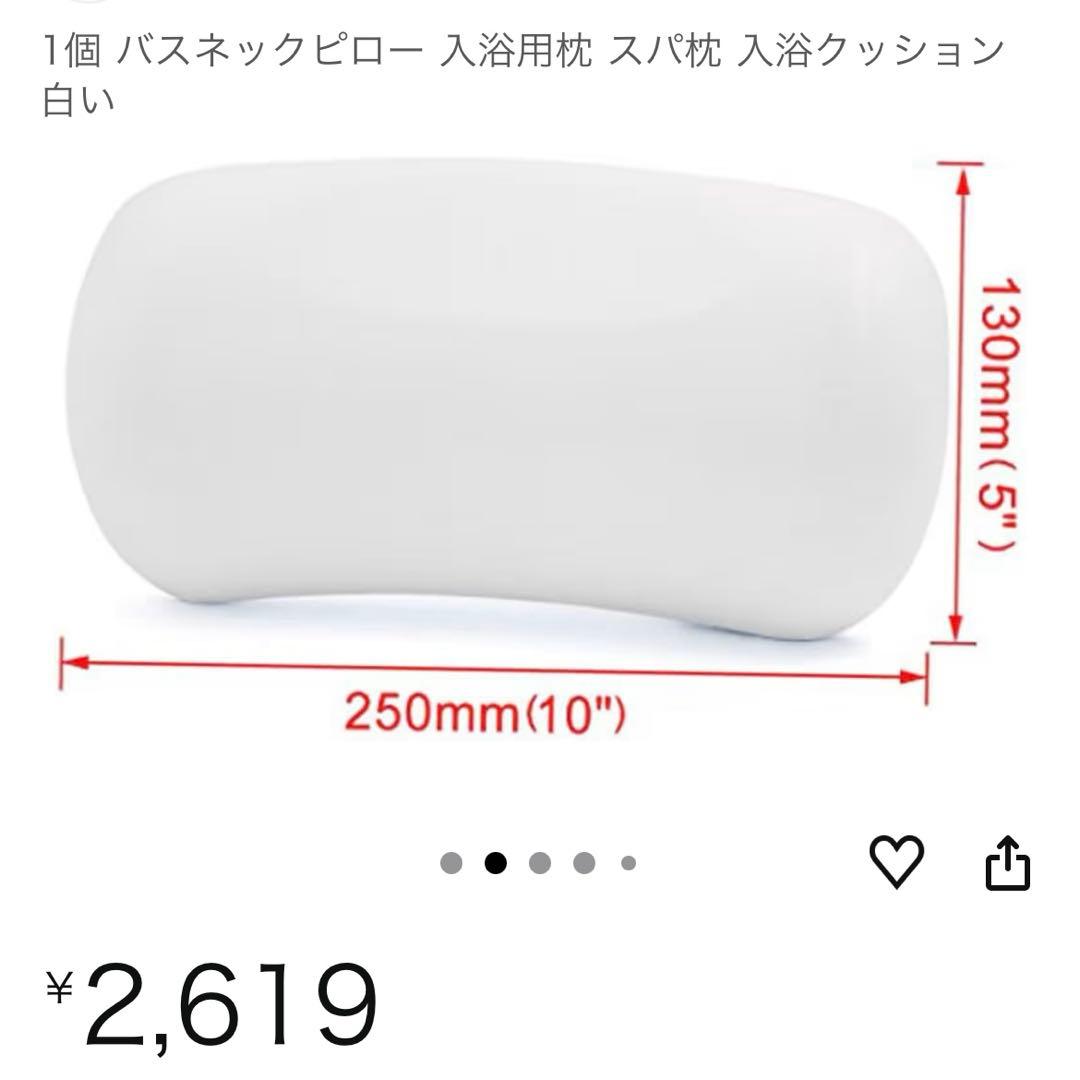Share this bath neck pillow product
The width and height of the screenshot is (1080, 1080).
click(x=1007, y=863)
